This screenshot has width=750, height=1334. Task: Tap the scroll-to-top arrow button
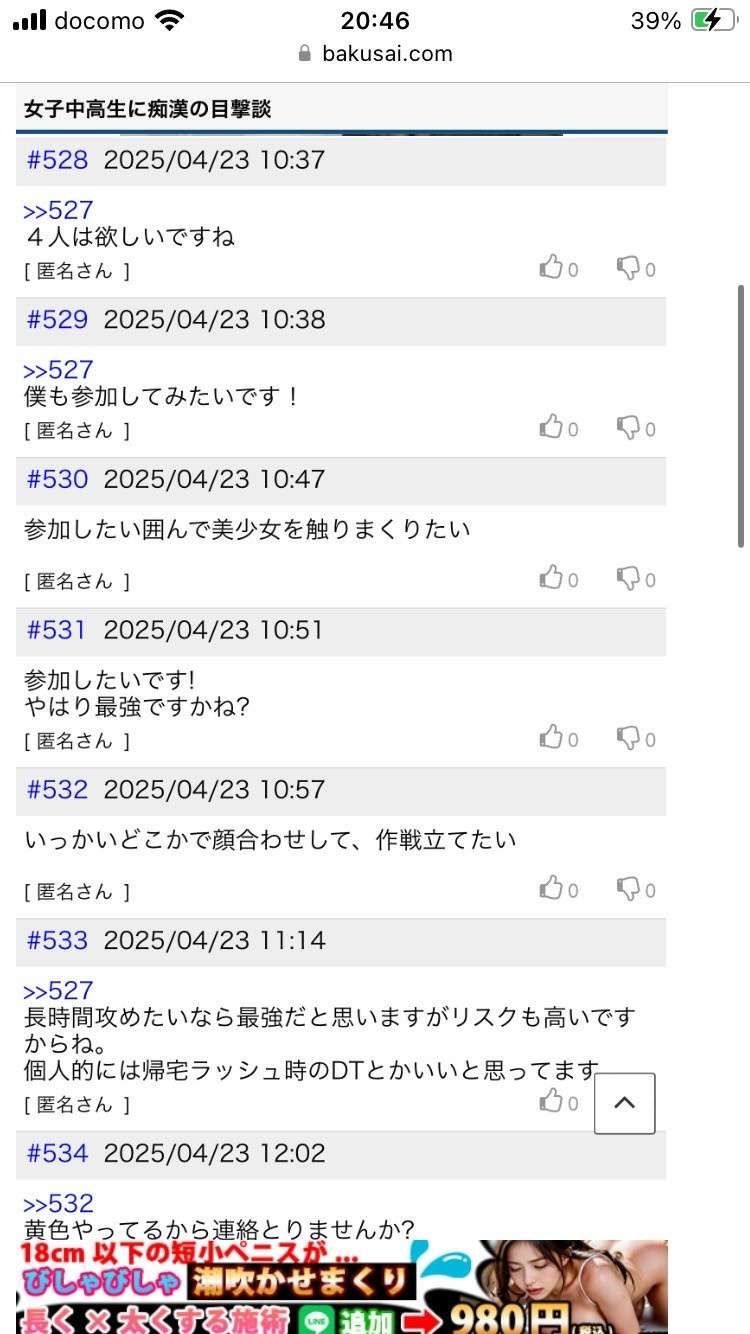624,1103
